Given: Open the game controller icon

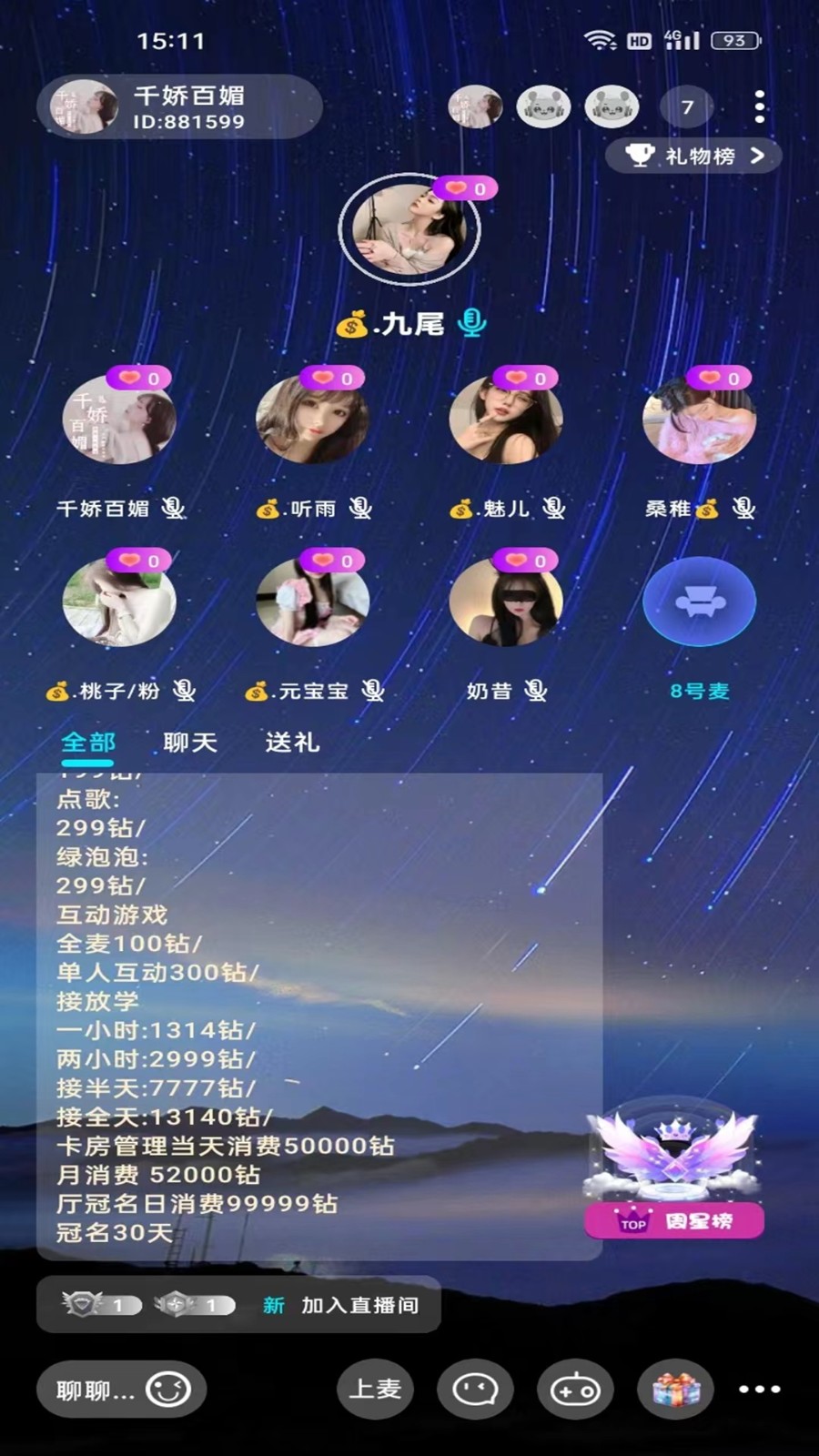Looking at the screenshot, I should pos(575,1390).
